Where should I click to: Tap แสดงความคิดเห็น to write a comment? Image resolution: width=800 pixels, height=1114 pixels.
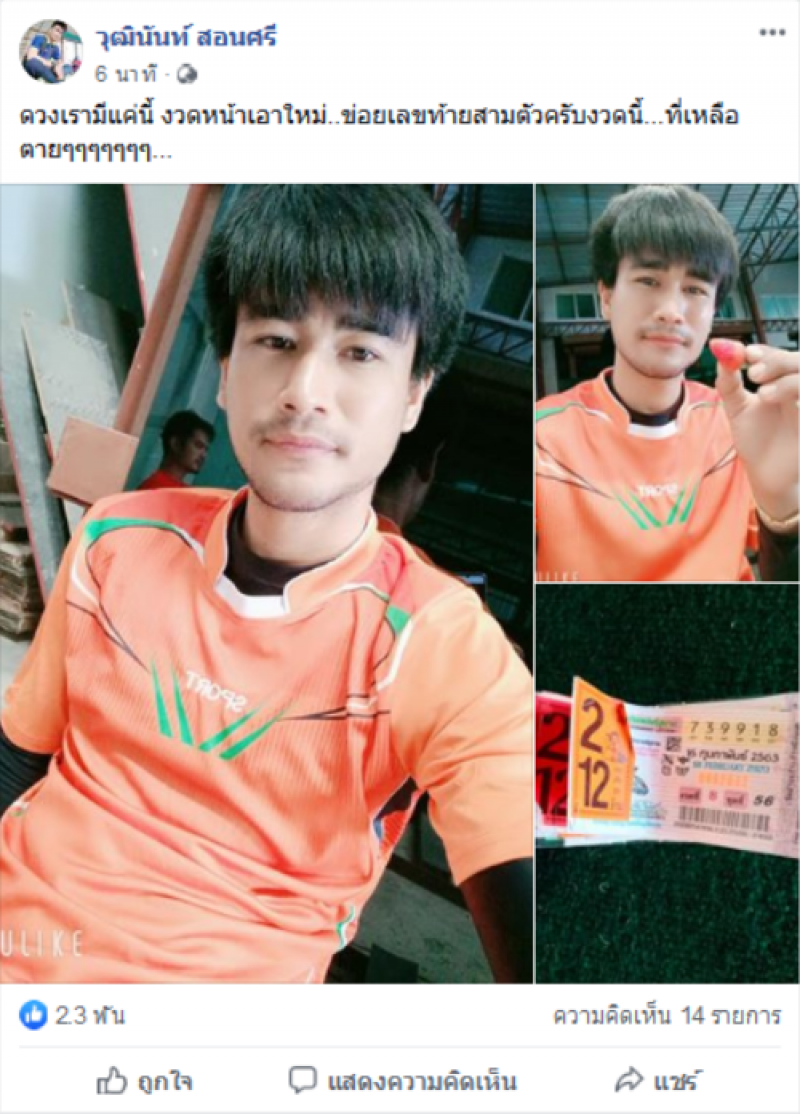(402, 1081)
